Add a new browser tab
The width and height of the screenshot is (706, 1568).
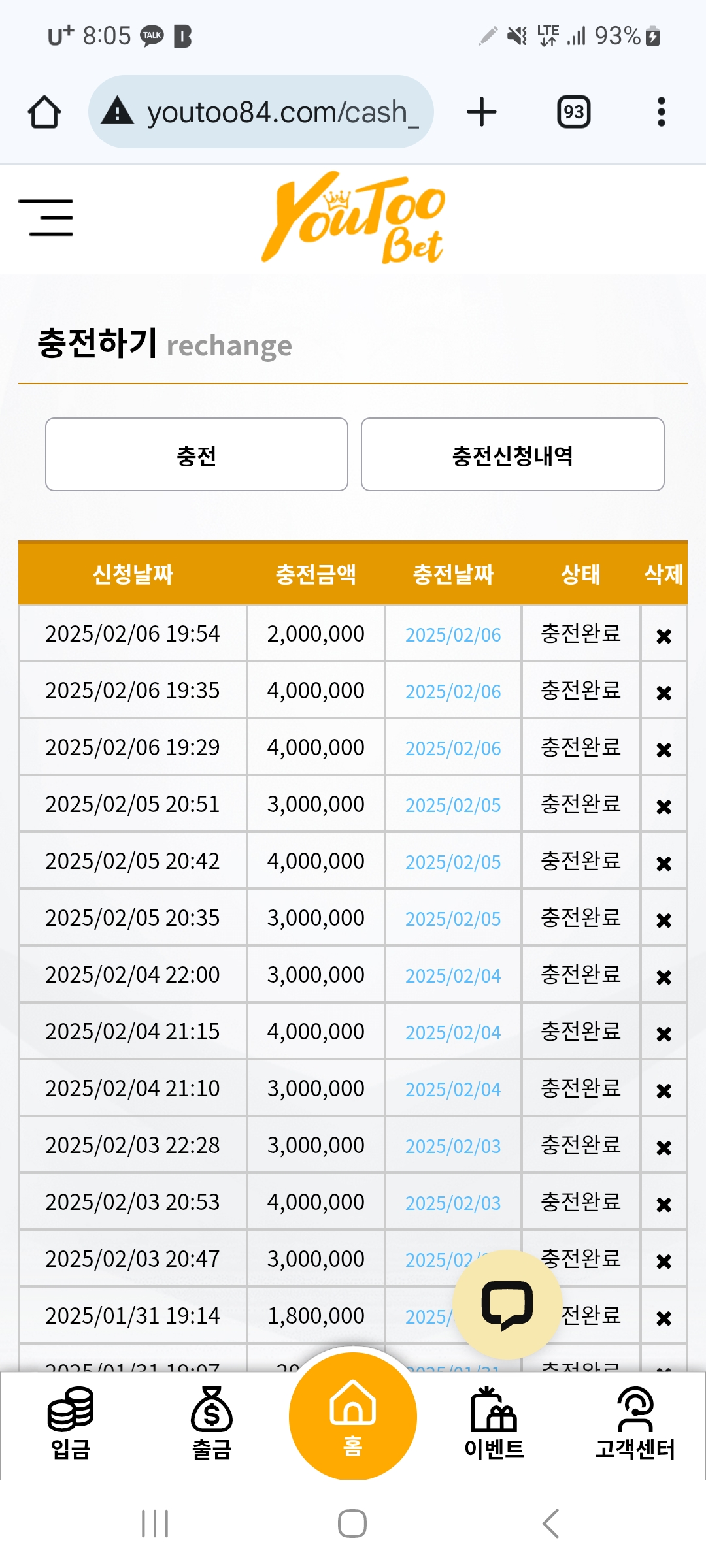[482, 112]
